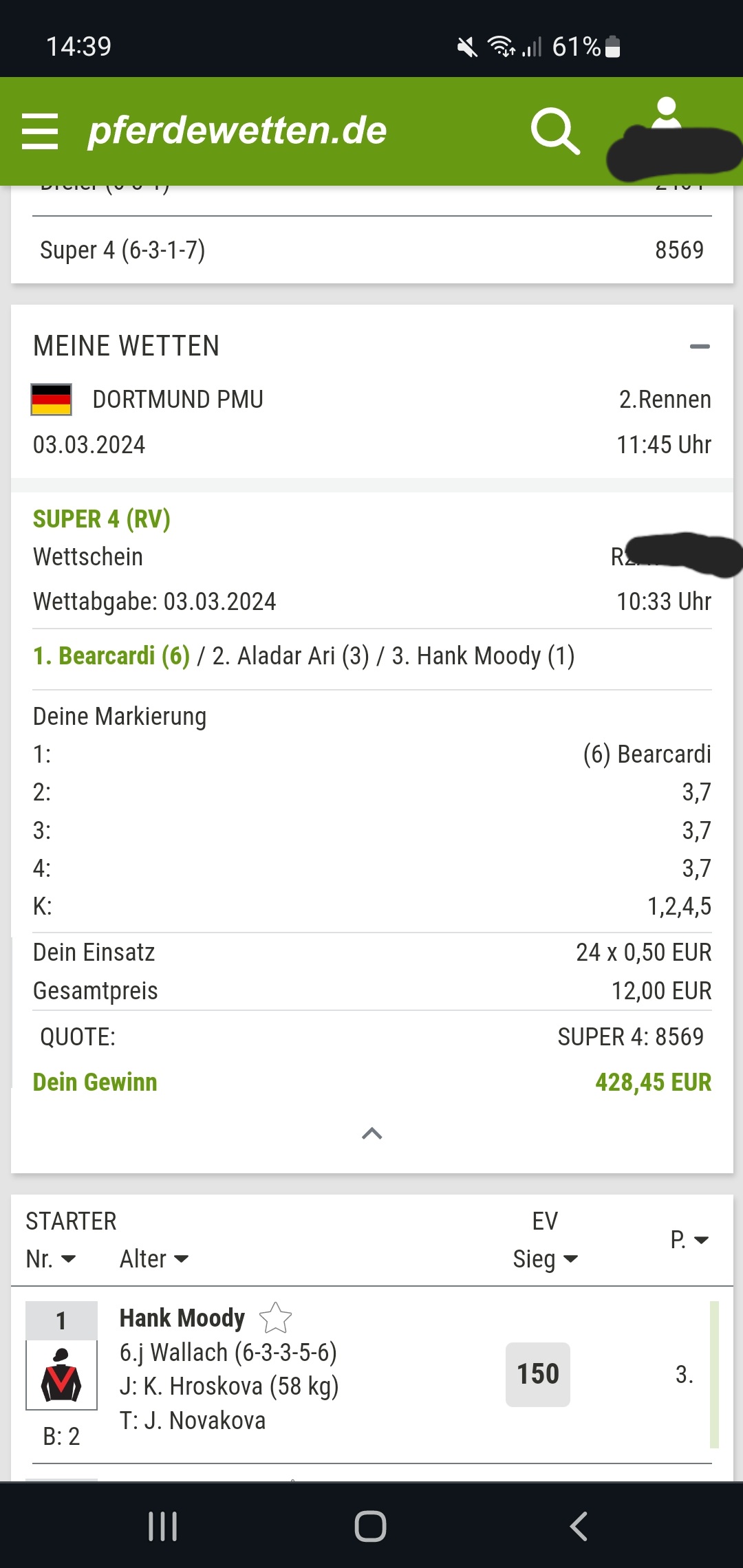This screenshot has width=743, height=1568.
Task: Sort starters by Sieg odds
Action: coord(546,1259)
